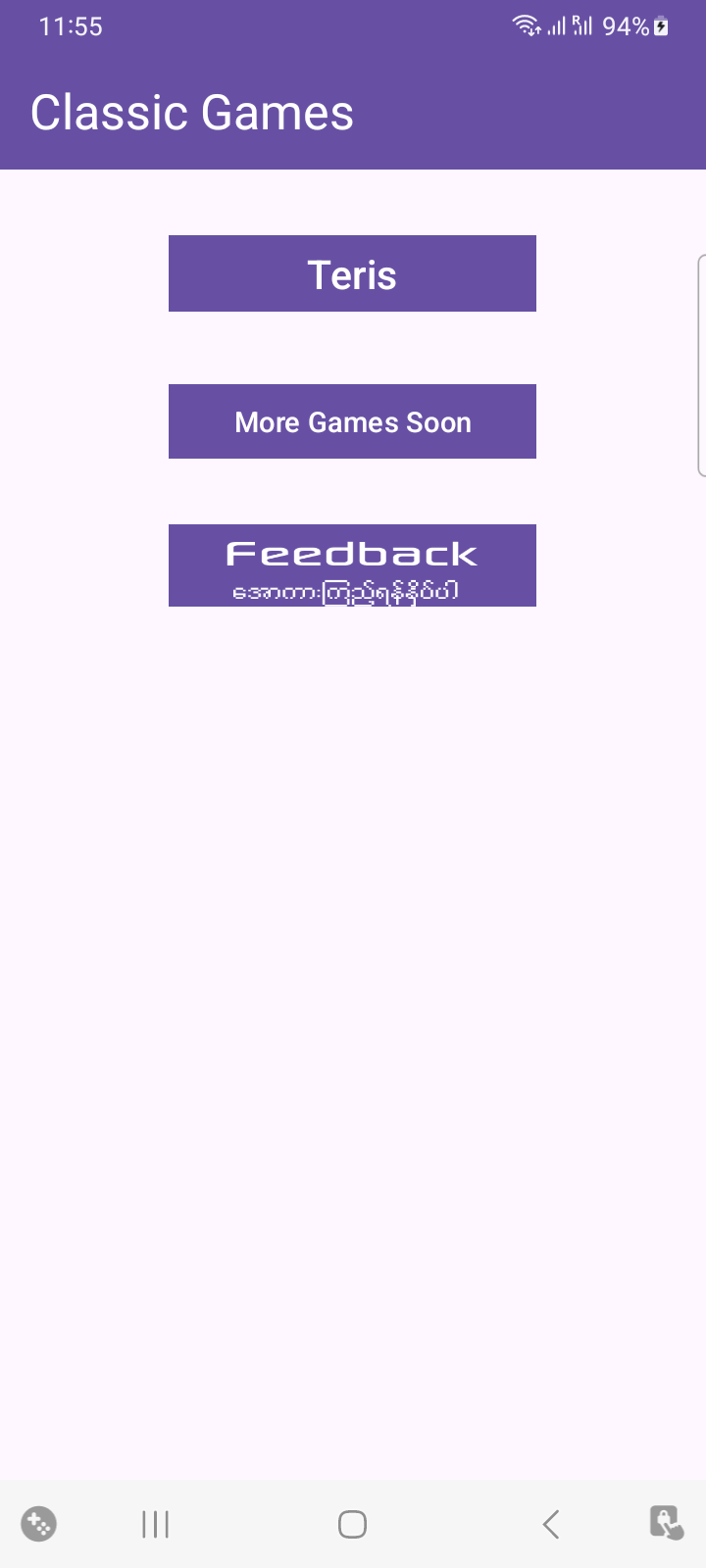706x1568 pixels.
Task: Go to the home screen
Action: coord(352,1524)
